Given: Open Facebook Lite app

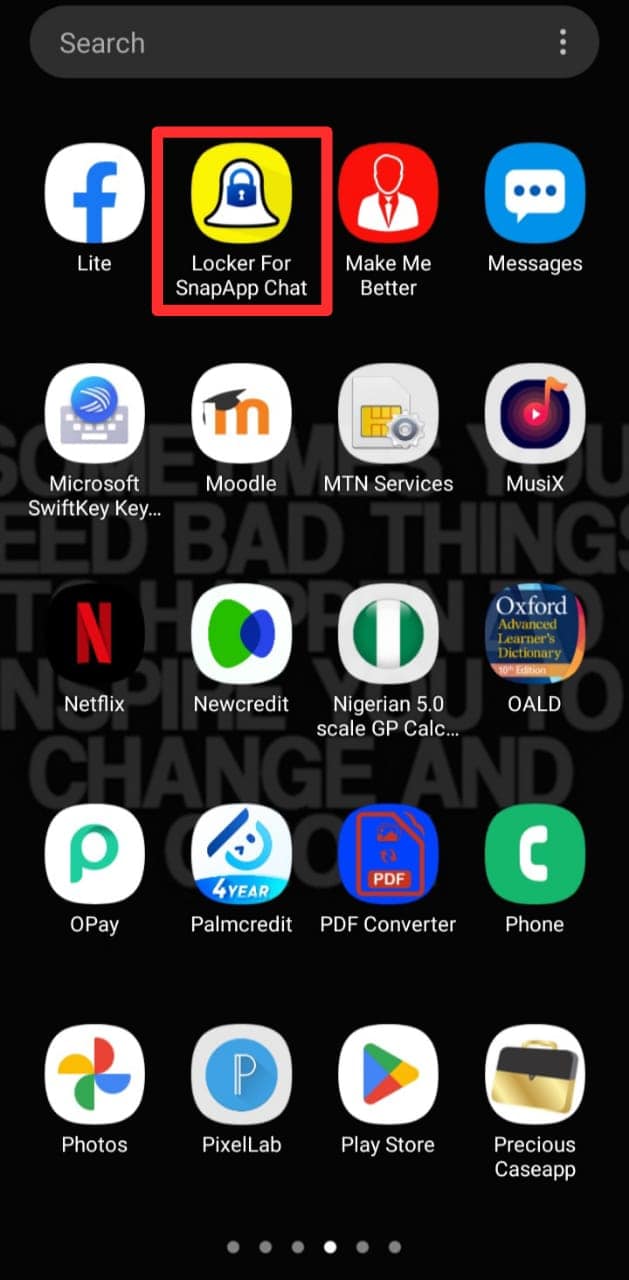Looking at the screenshot, I should (94, 193).
